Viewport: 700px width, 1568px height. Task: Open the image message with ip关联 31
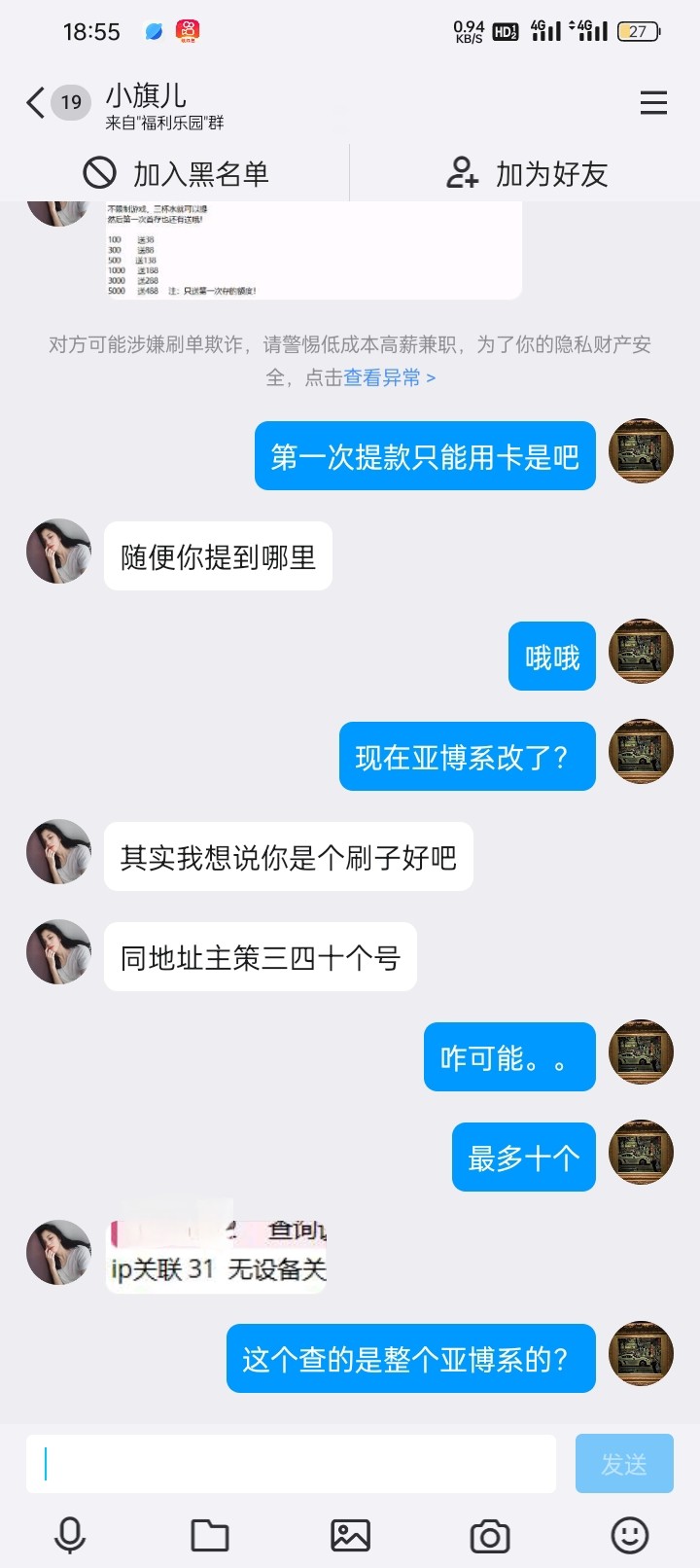click(x=217, y=1246)
